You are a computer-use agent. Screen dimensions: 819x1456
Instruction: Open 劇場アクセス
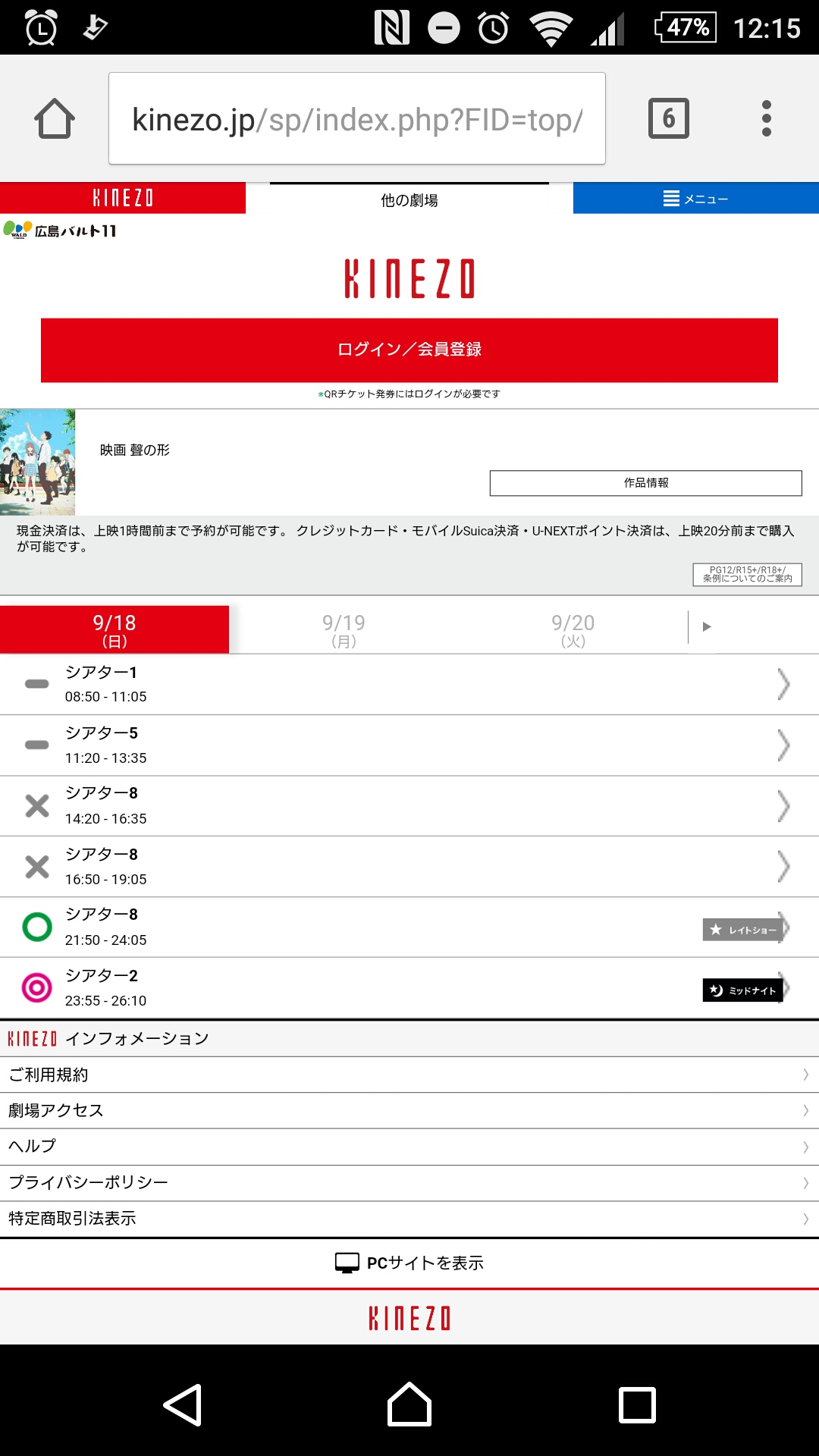pos(409,1110)
